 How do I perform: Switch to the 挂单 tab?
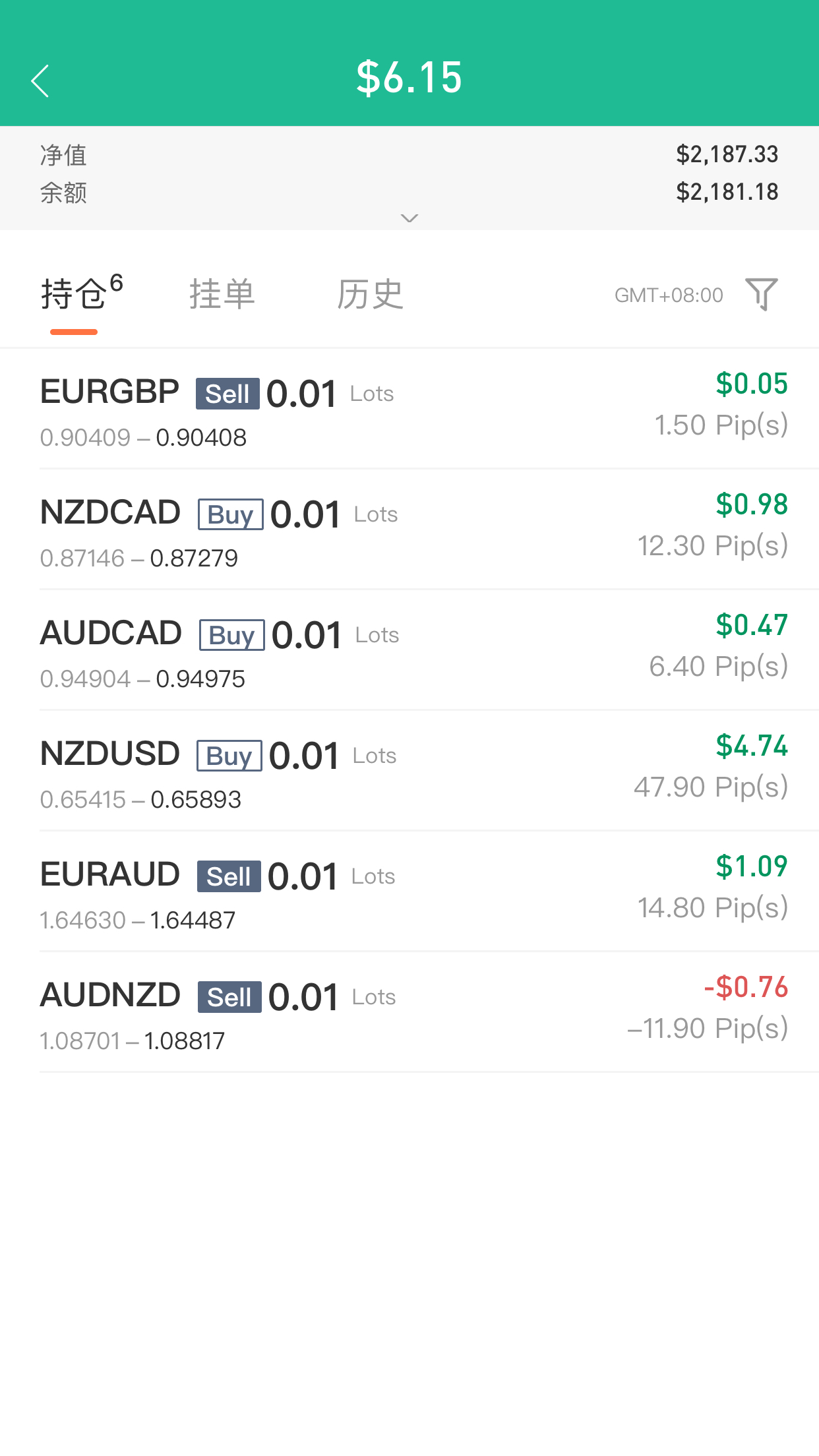(222, 294)
